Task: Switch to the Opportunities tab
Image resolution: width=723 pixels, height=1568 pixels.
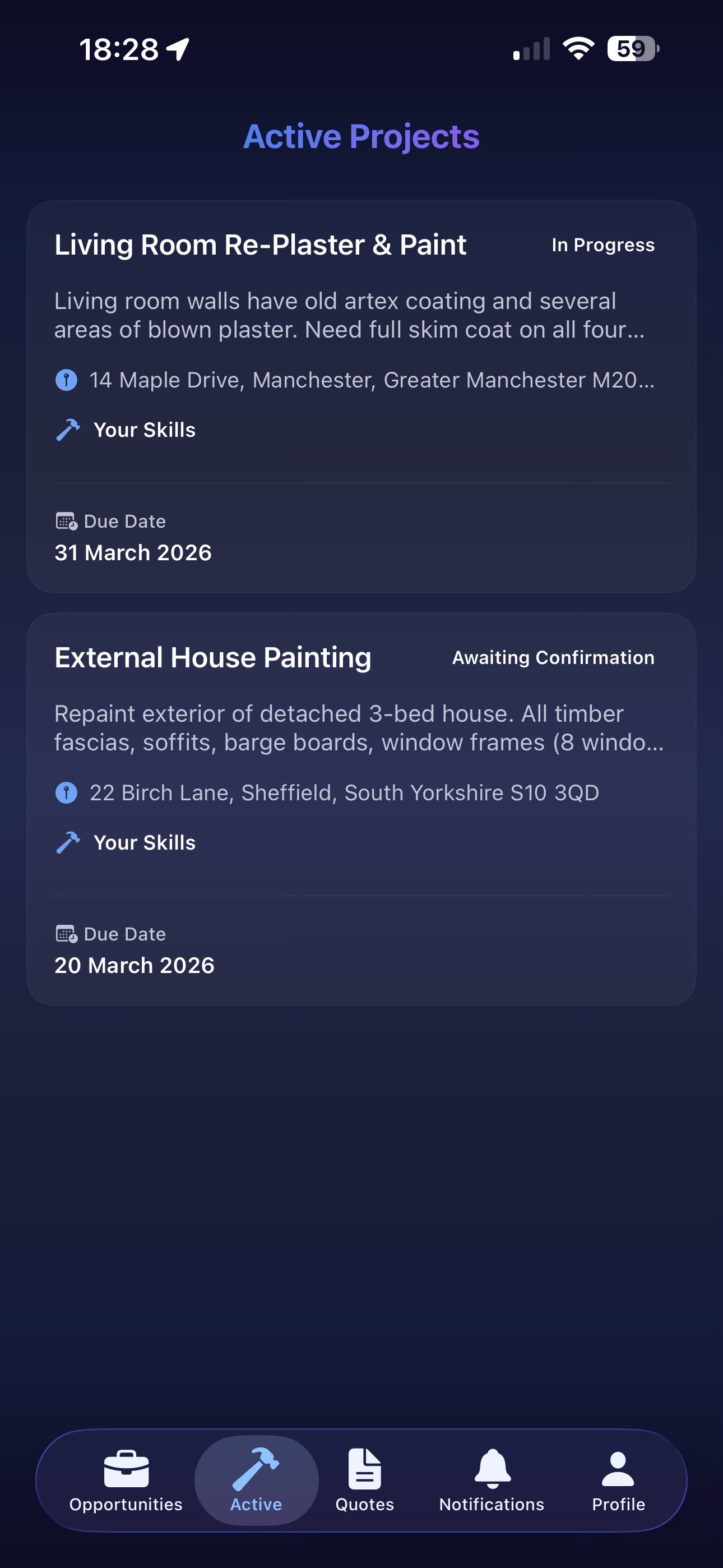Action: [x=126, y=1481]
